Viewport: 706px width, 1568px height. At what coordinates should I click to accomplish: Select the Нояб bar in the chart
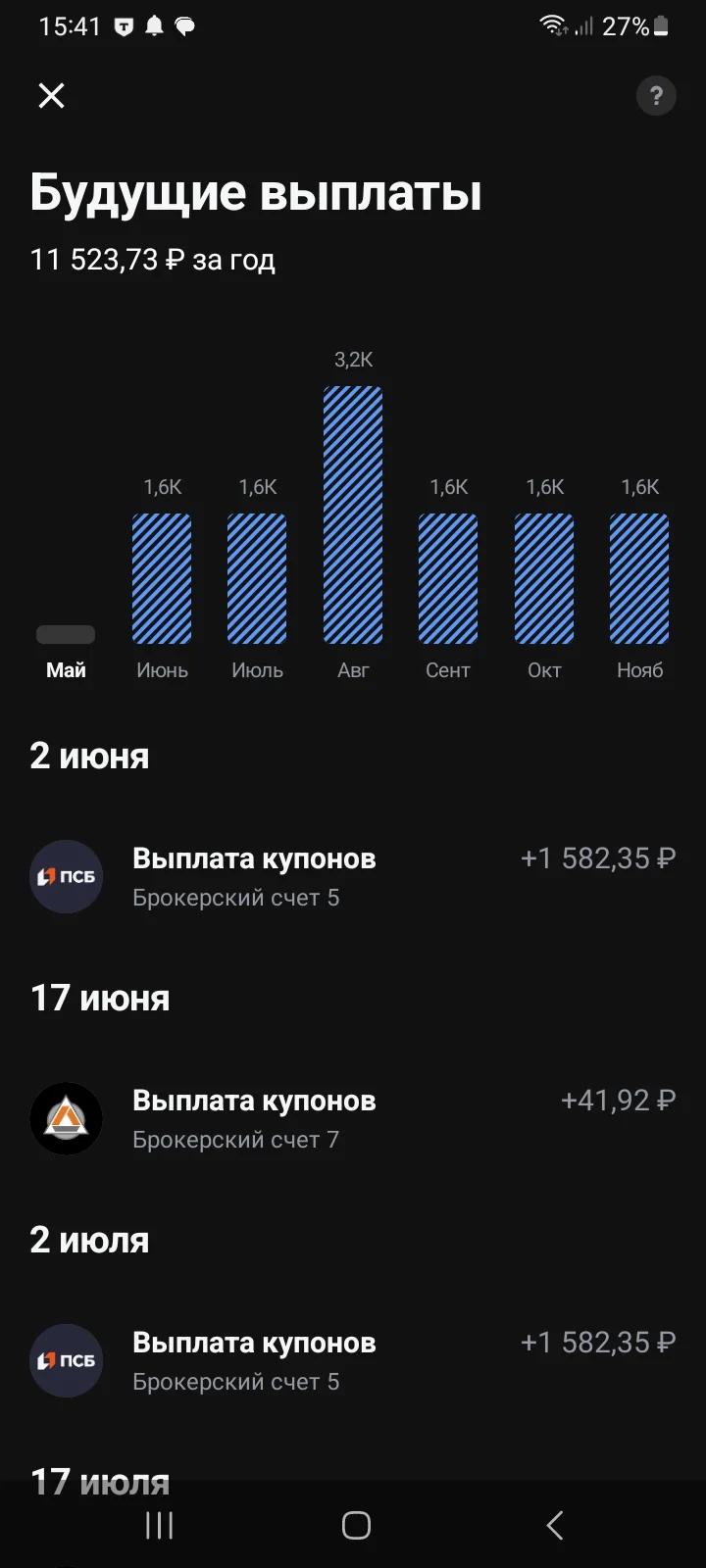pos(639,578)
